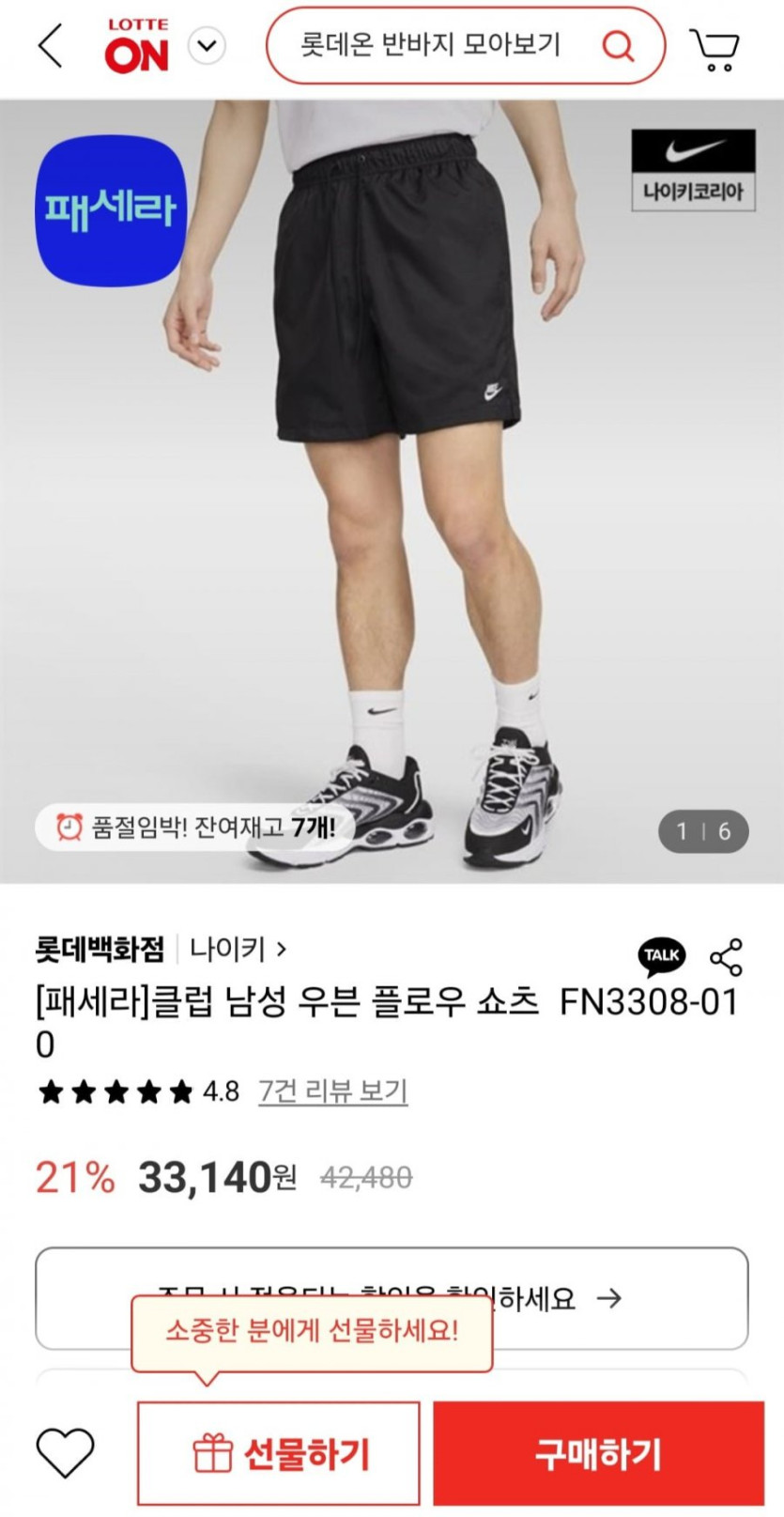784x1517 pixels.
Task: Expand the dropdown next to Lotte ON logo
Action: point(207,45)
